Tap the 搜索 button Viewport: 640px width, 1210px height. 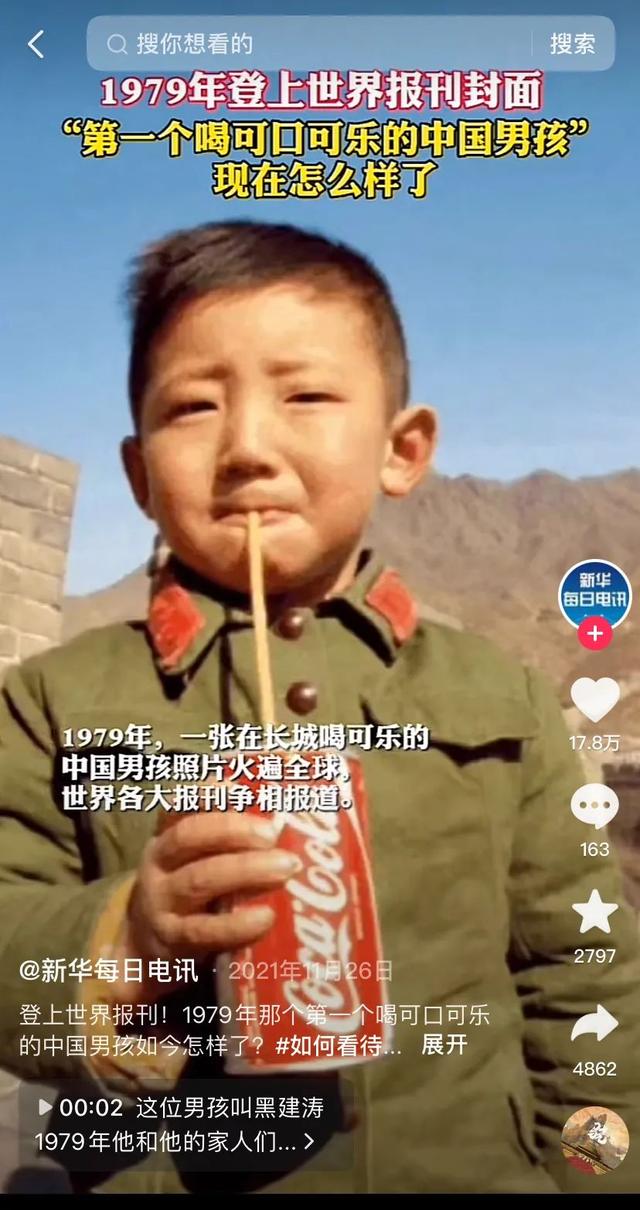click(572, 44)
